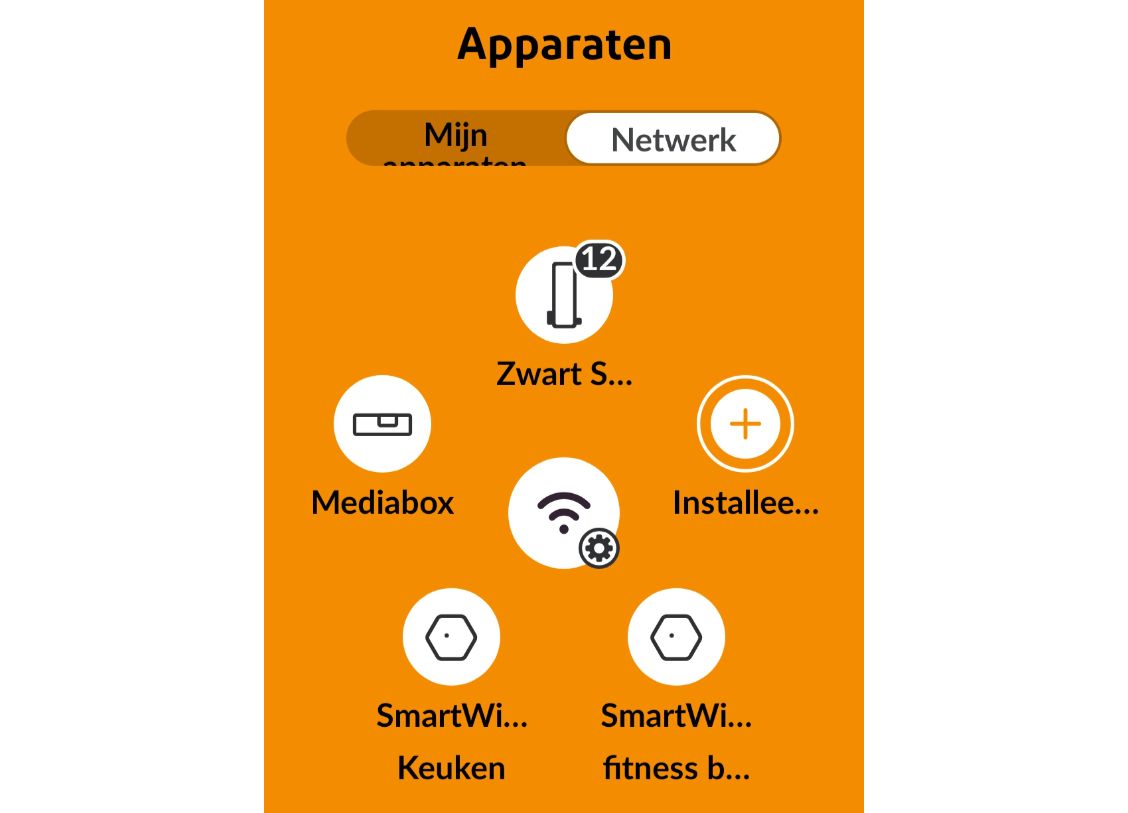
Task: Open the Zwart S… modem device
Action: [564, 295]
